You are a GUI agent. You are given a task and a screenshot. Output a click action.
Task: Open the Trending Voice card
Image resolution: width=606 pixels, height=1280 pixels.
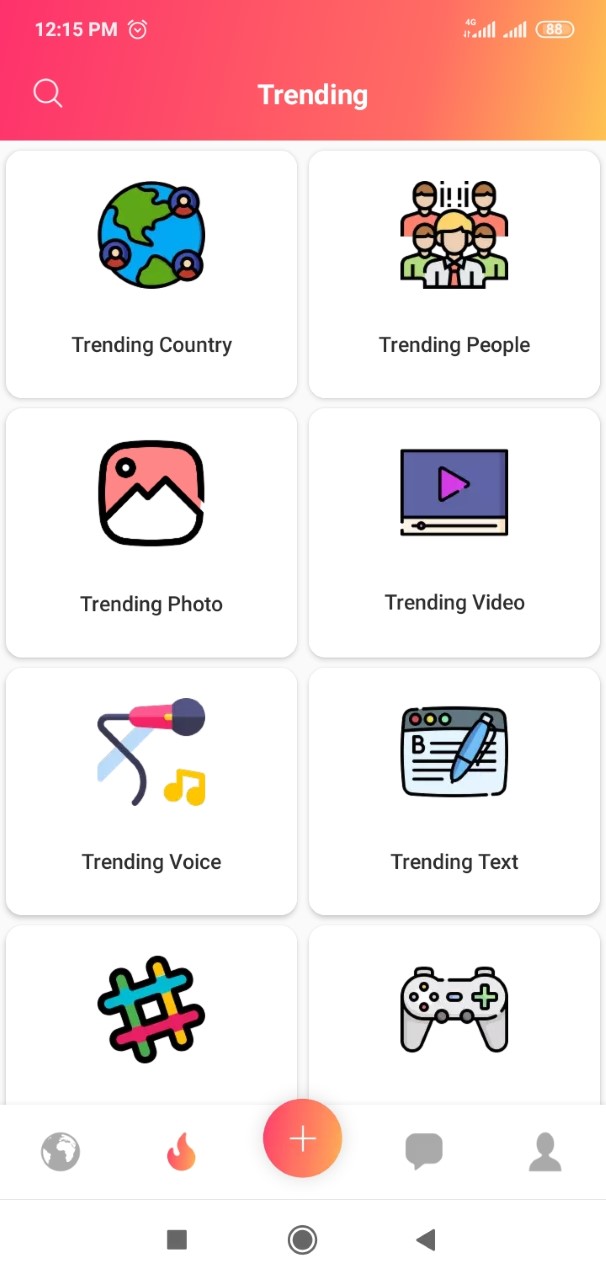click(152, 790)
